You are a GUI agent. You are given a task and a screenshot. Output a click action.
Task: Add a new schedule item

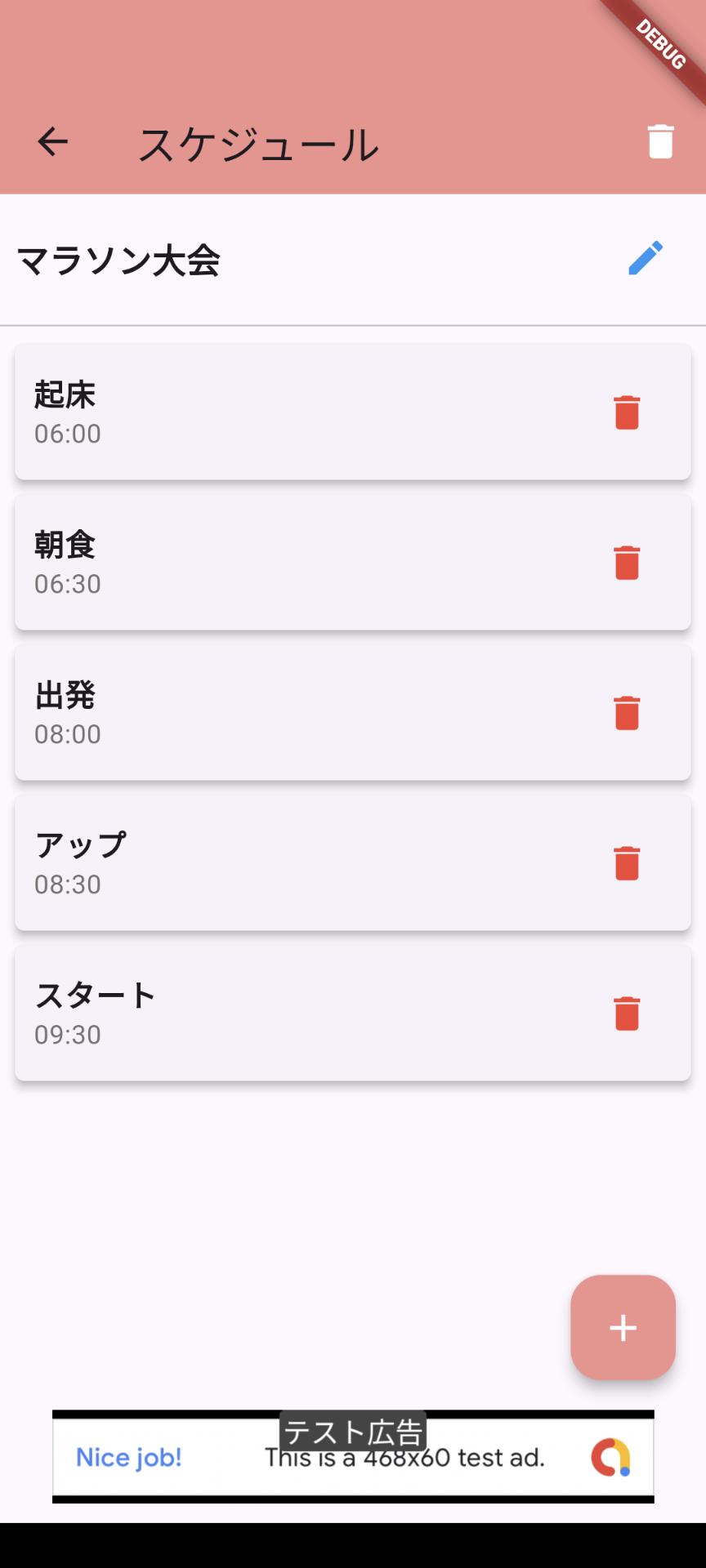tap(623, 1327)
